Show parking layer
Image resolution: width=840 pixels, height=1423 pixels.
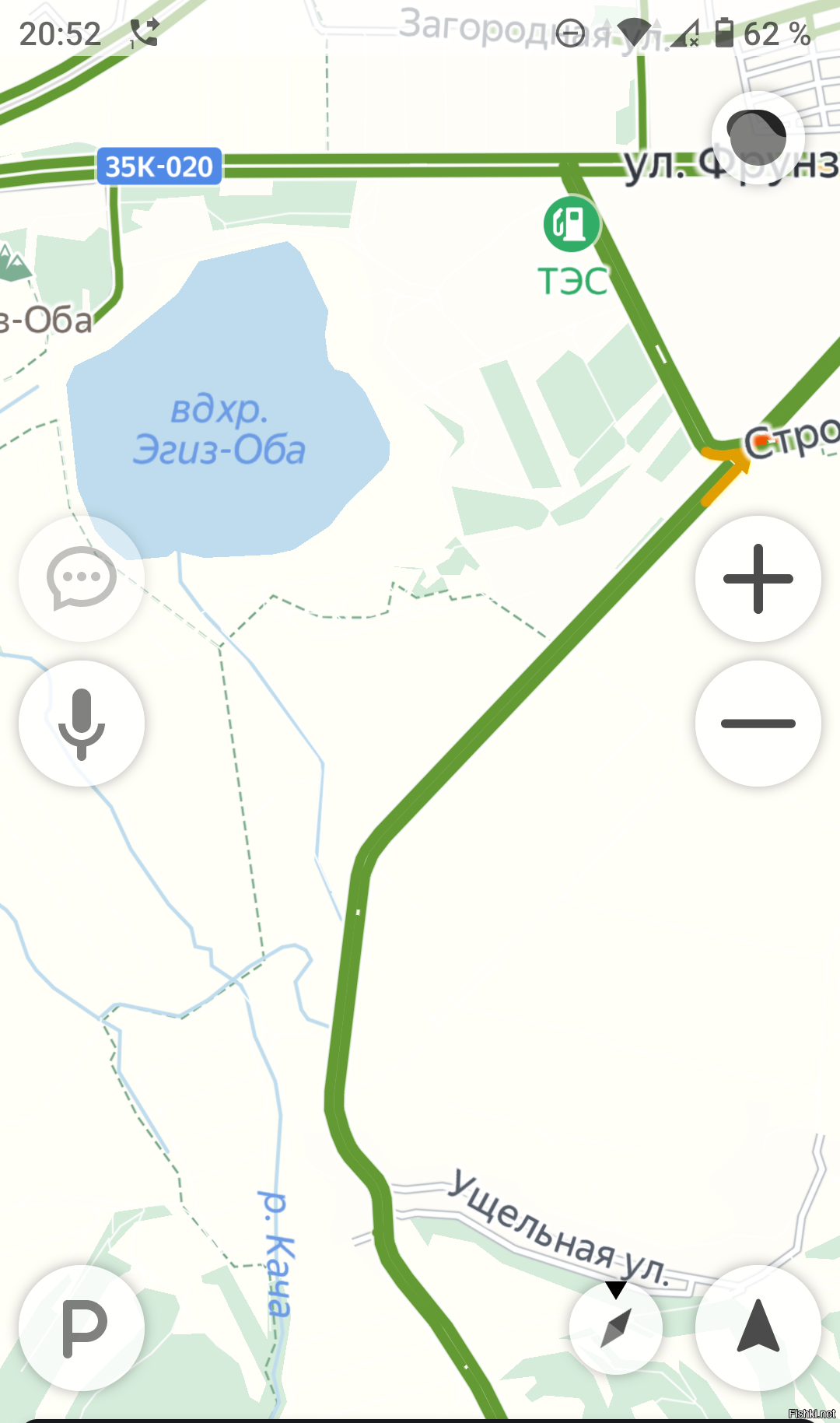pos(82,1328)
